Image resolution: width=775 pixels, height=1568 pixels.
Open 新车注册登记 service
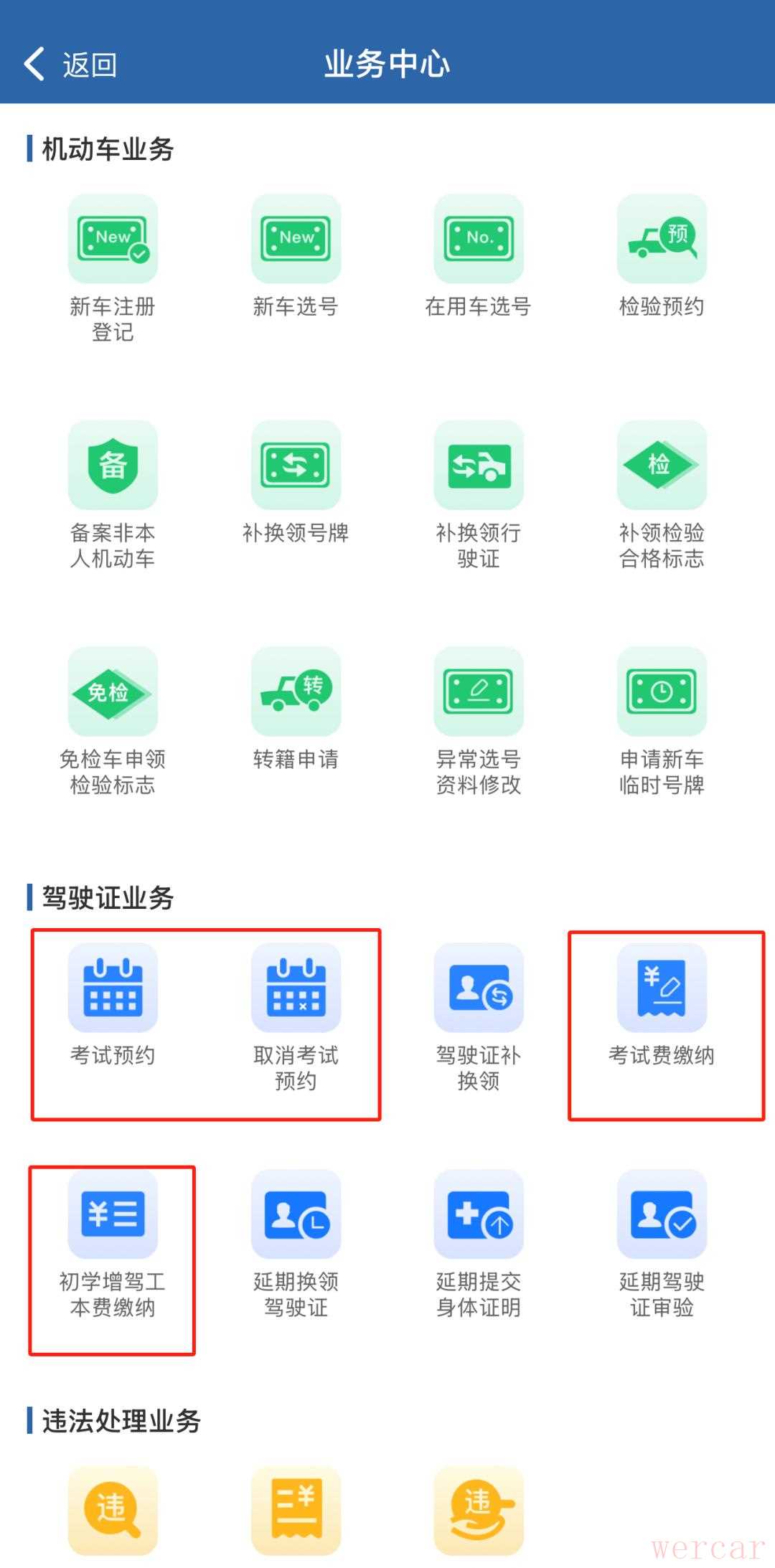click(x=113, y=239)
